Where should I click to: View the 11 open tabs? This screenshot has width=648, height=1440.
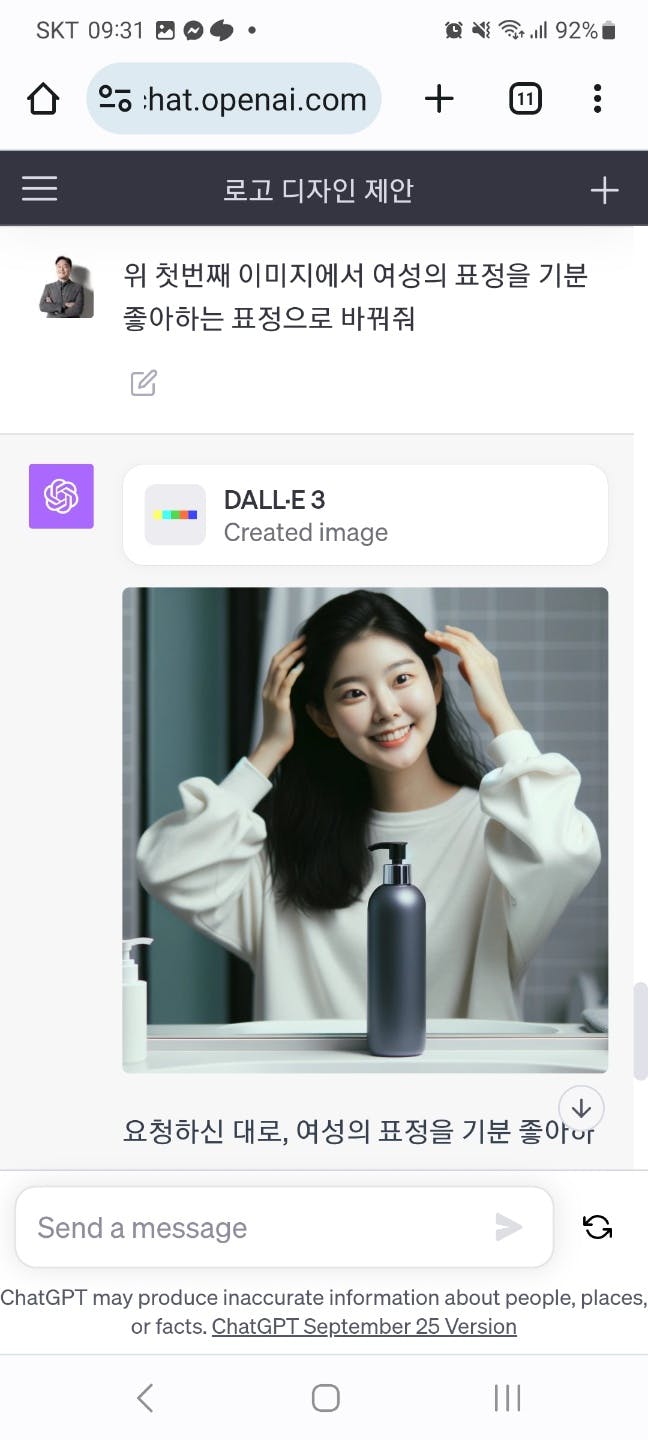(x=525, y=98)
